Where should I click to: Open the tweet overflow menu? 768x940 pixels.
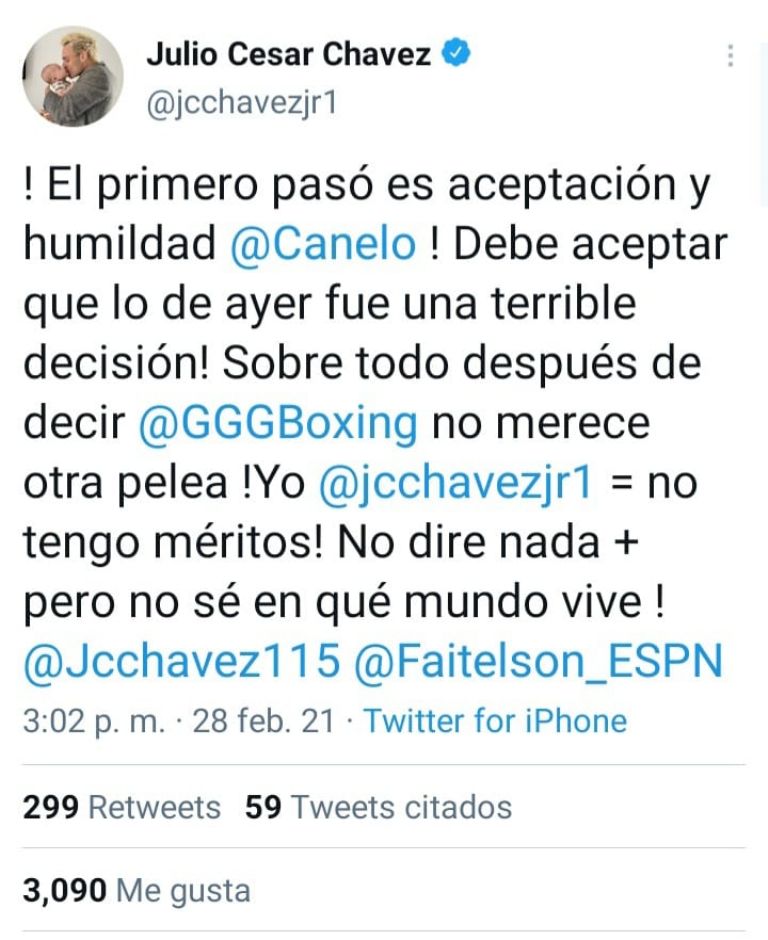(x=731, y=55)
